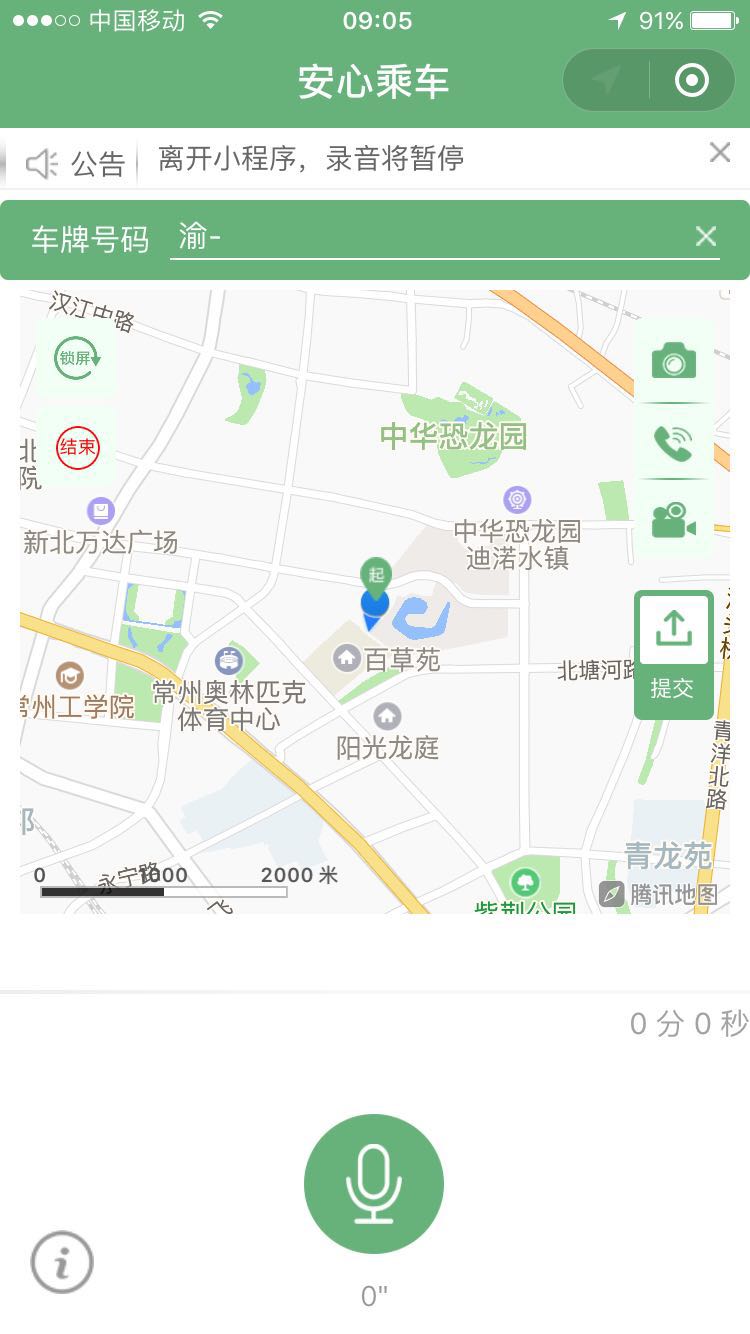
Task: Tap the circular minimize target in the capsule
Action: [x=694, y=79]
